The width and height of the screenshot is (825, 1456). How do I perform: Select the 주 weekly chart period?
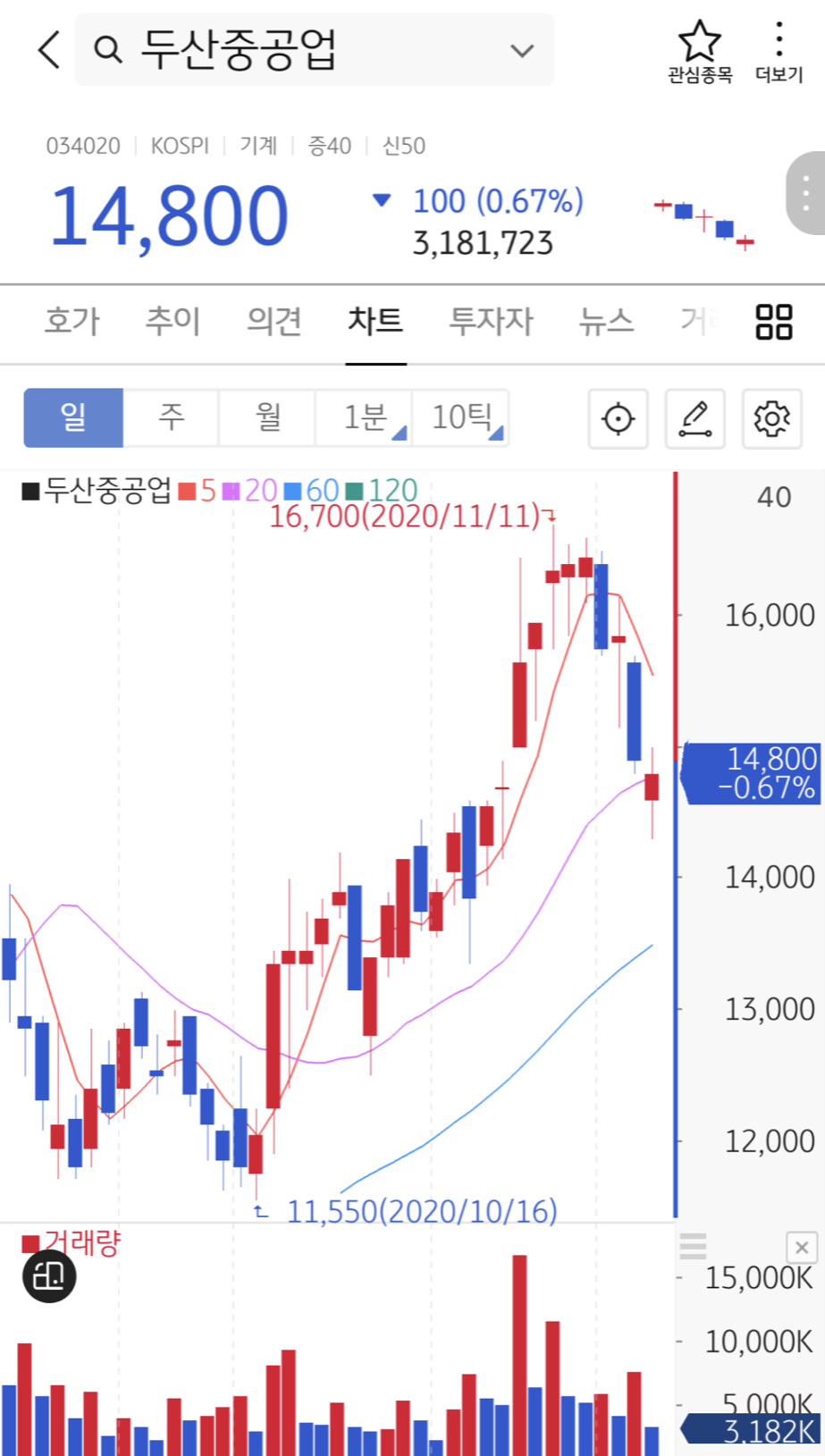coord(171,417)
